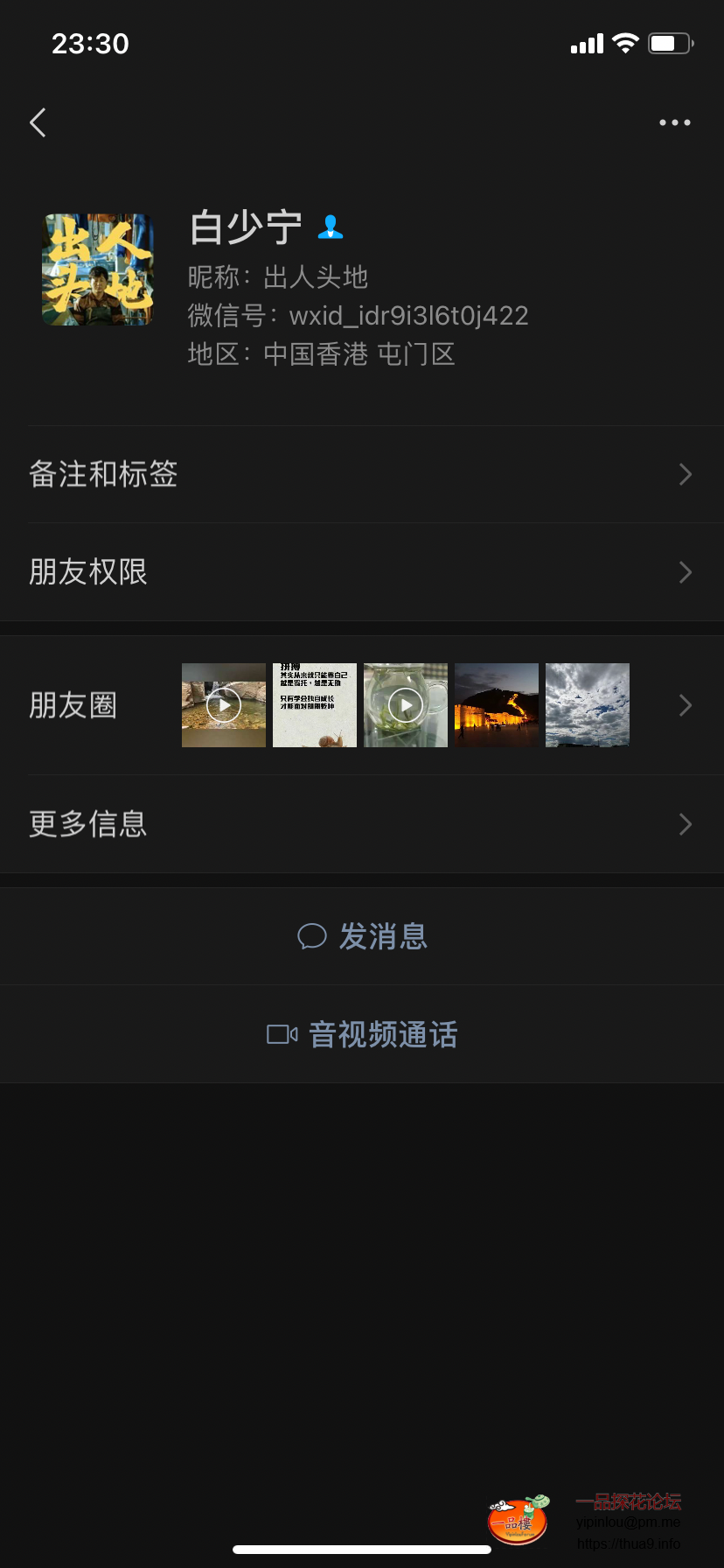Image resolution: width=724 pixels, height=1568 pixels.
Task: Open the contact's profile avatar 出人头地
Action: [98, 269]
